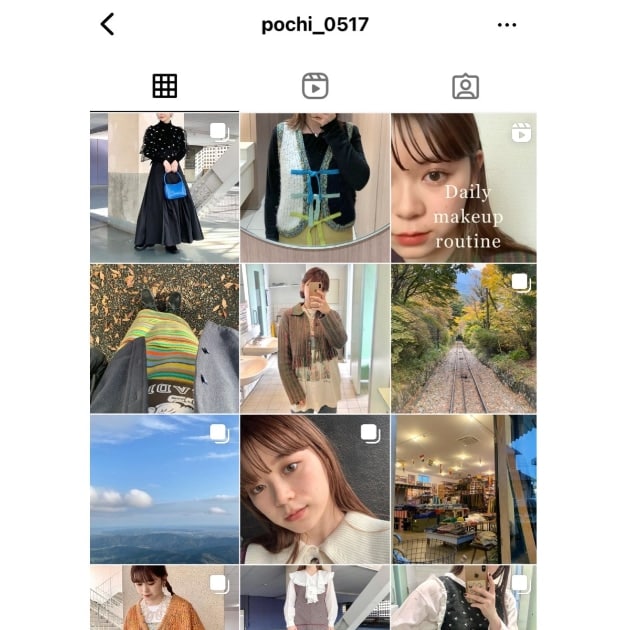The width and height of the screenshot is (630, 630).
Task: Open the three-dot options menu
Action: [x=507, y=25]
